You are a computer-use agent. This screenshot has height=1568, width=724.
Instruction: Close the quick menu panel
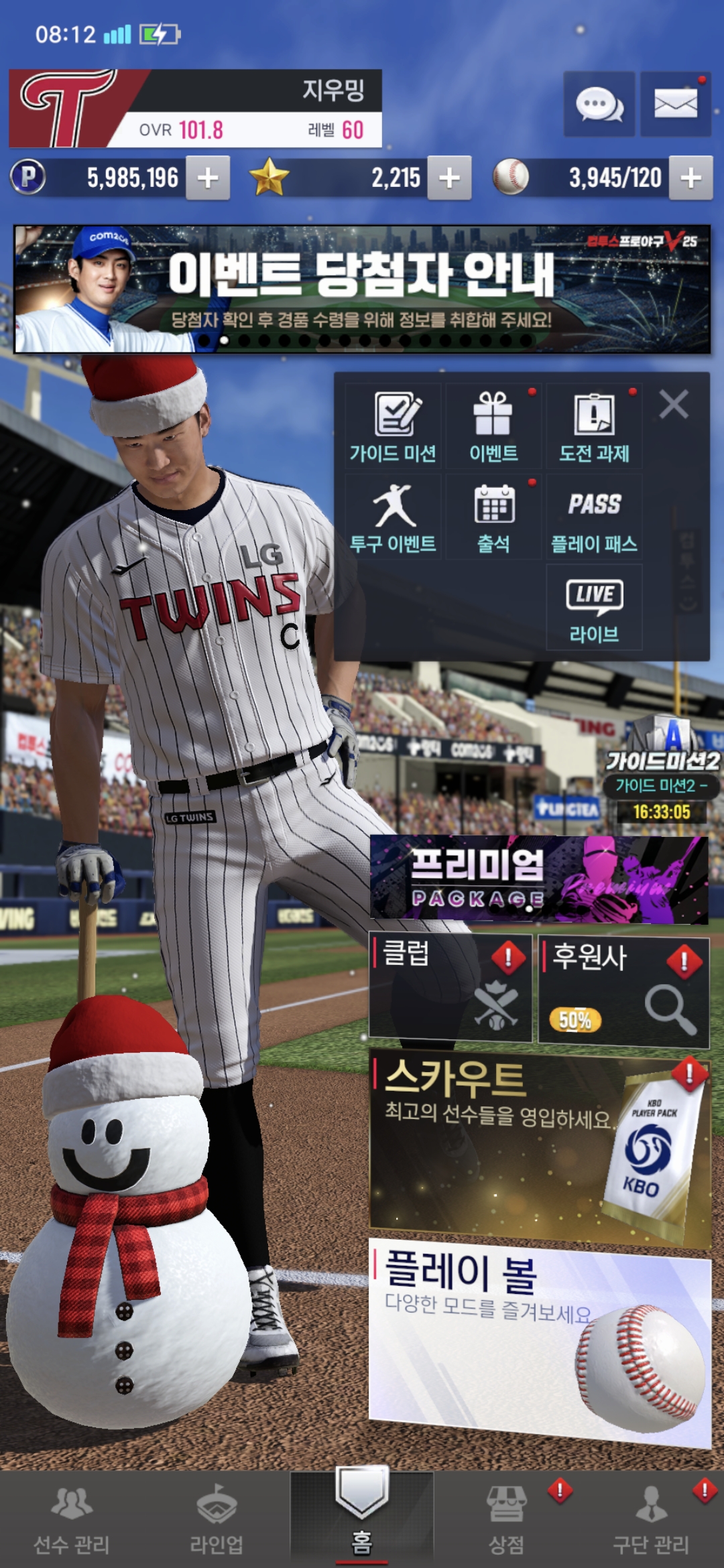[x=674, y=405]
